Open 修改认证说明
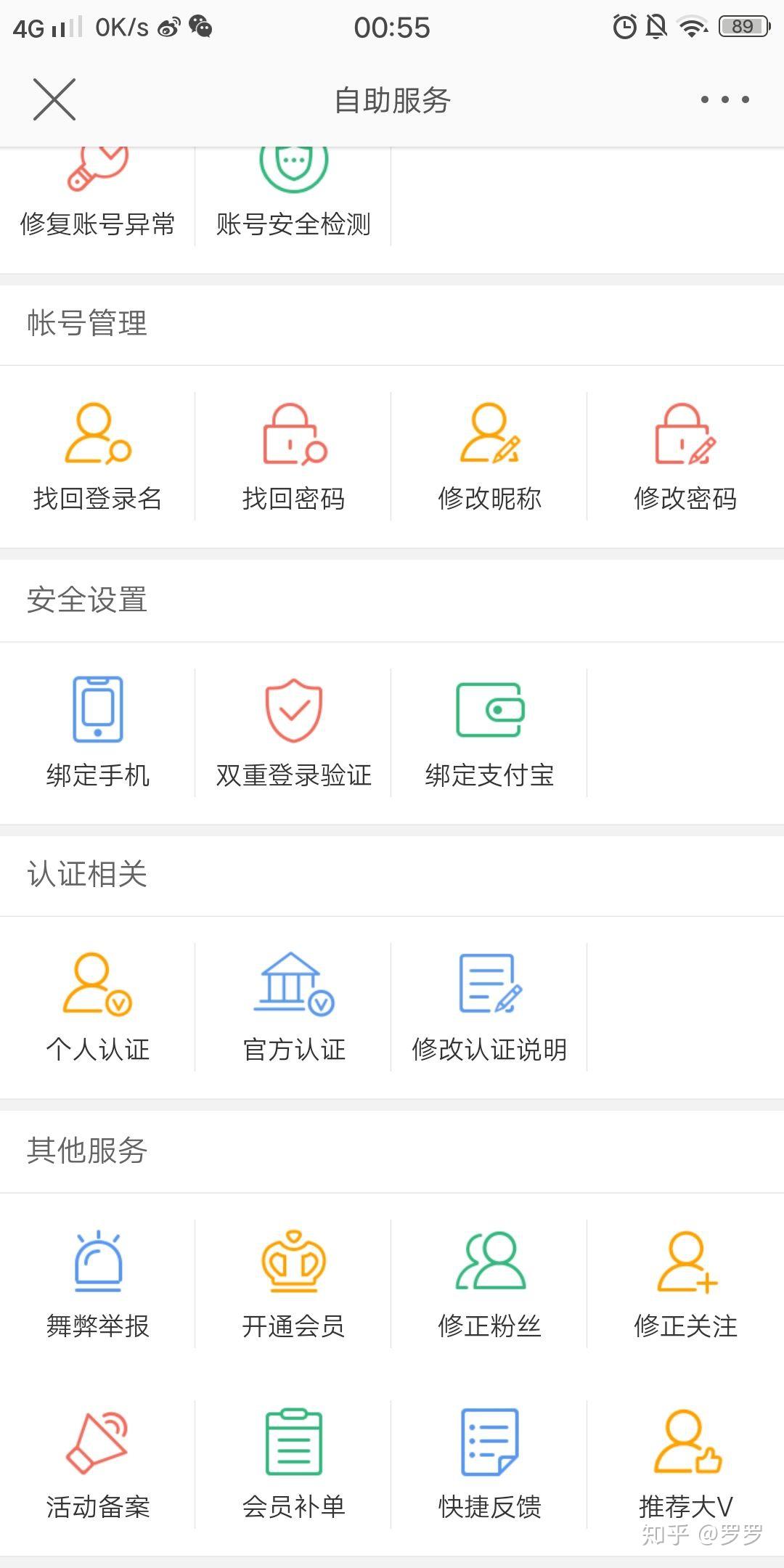 click(489, 1008)
